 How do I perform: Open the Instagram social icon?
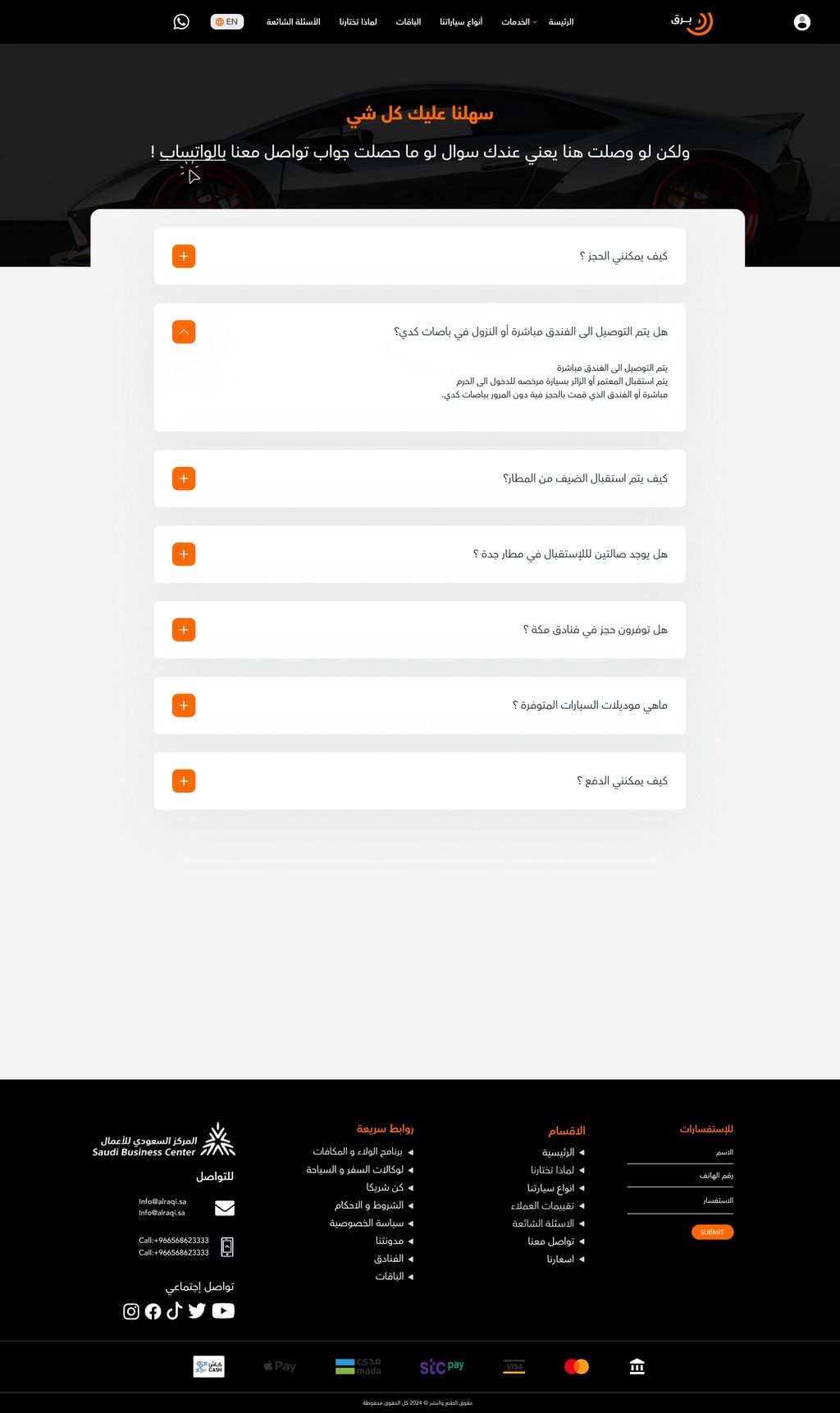131,1311
